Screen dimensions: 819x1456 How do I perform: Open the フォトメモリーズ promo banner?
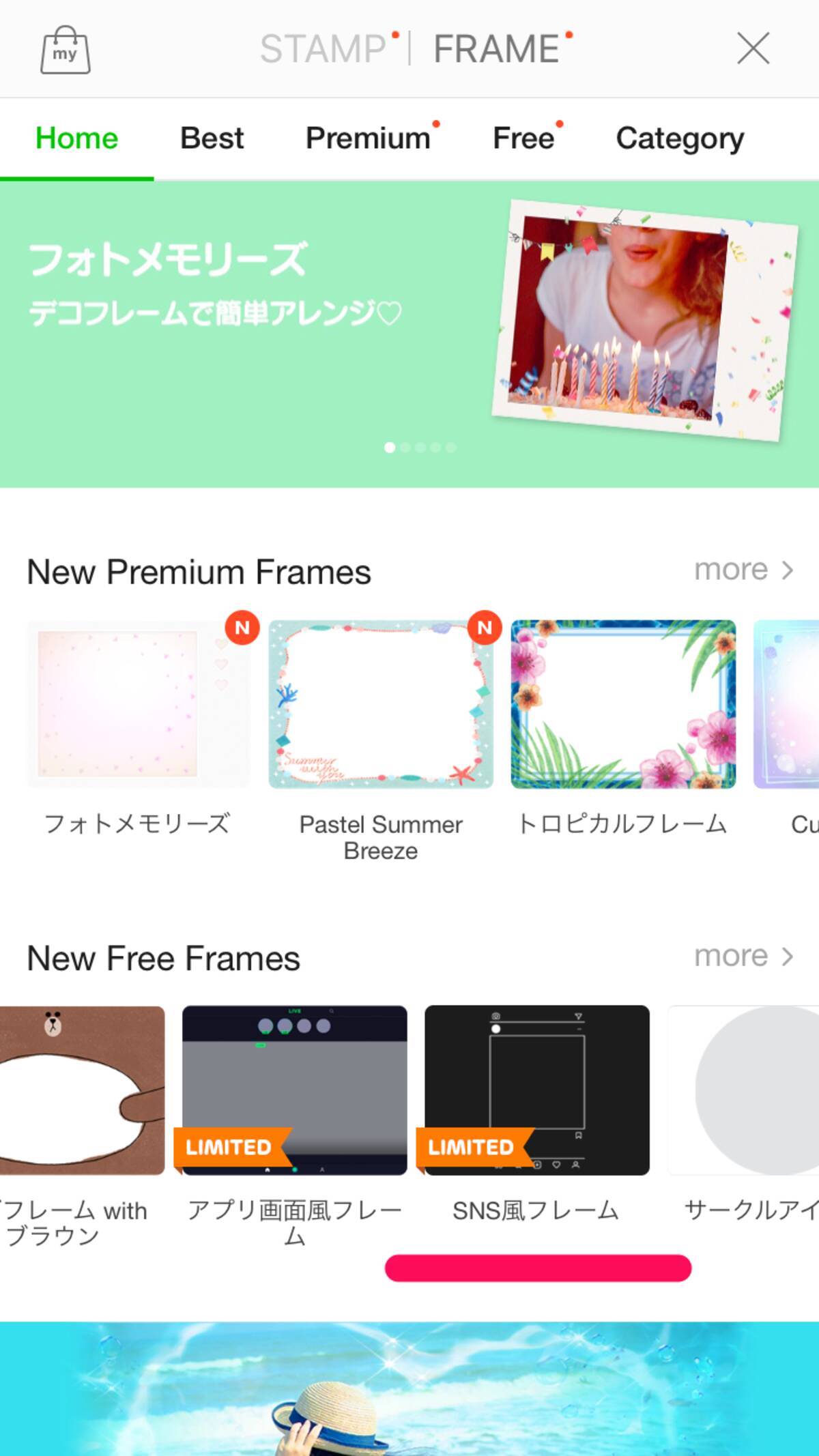point(409,334)
